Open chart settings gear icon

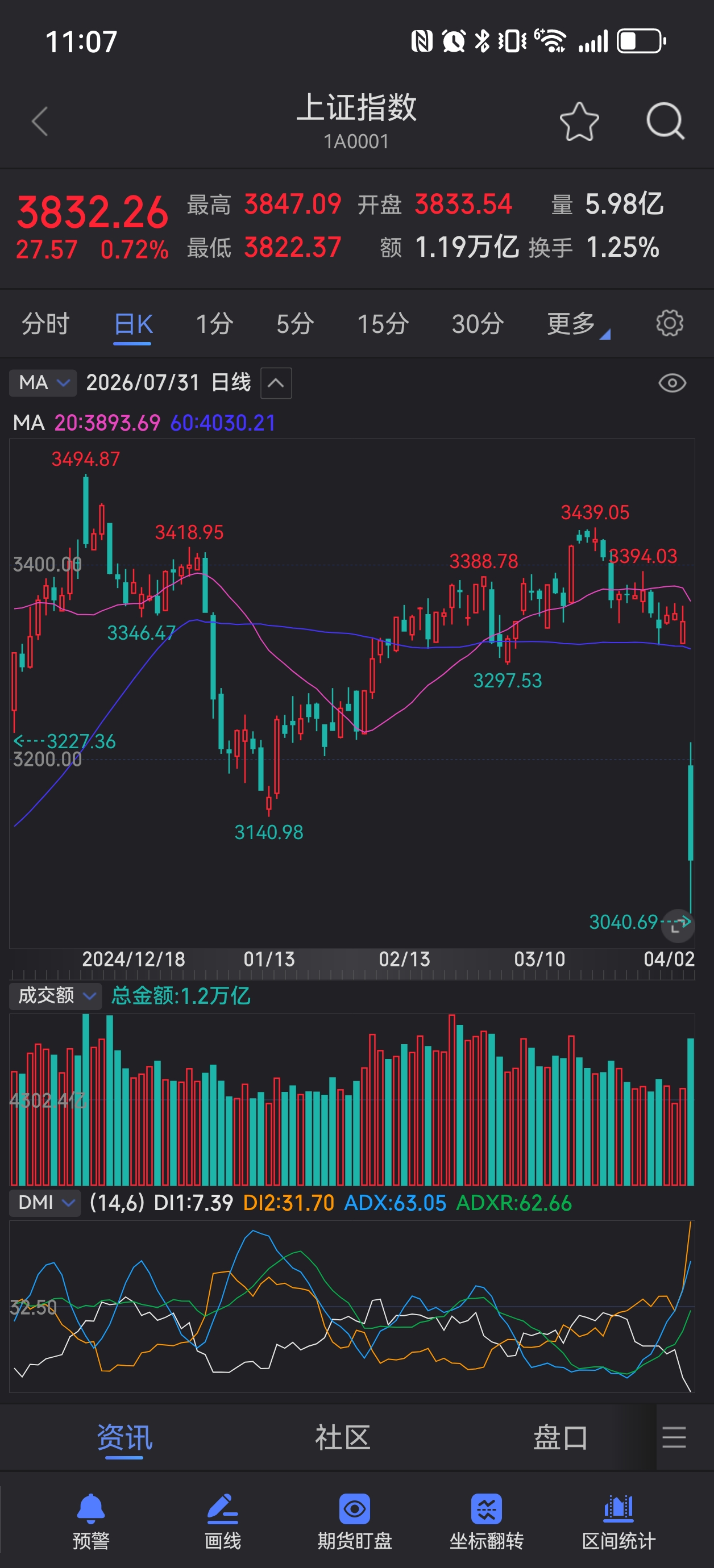coord(670,323)
